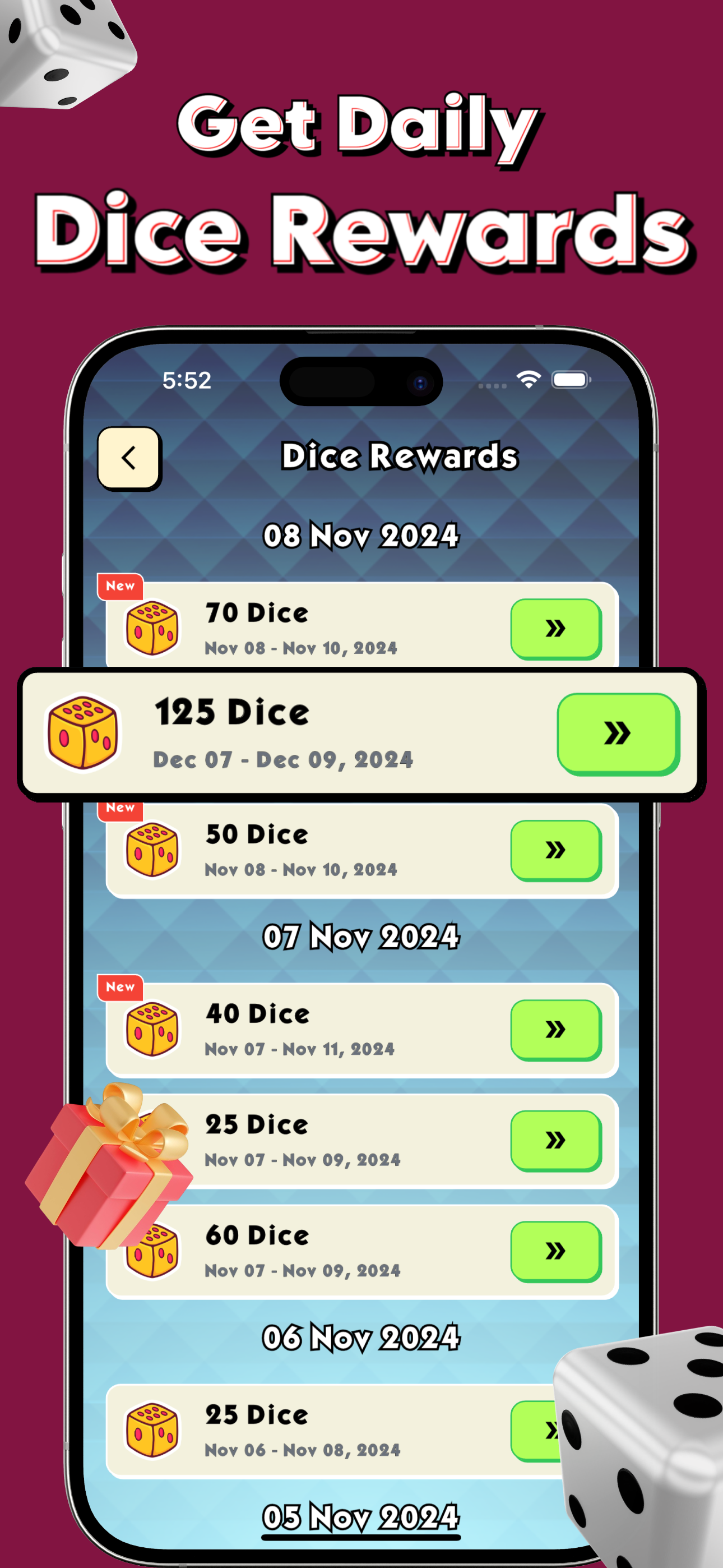Select the 07 Nov 2024 section header

tap(362, 936)
